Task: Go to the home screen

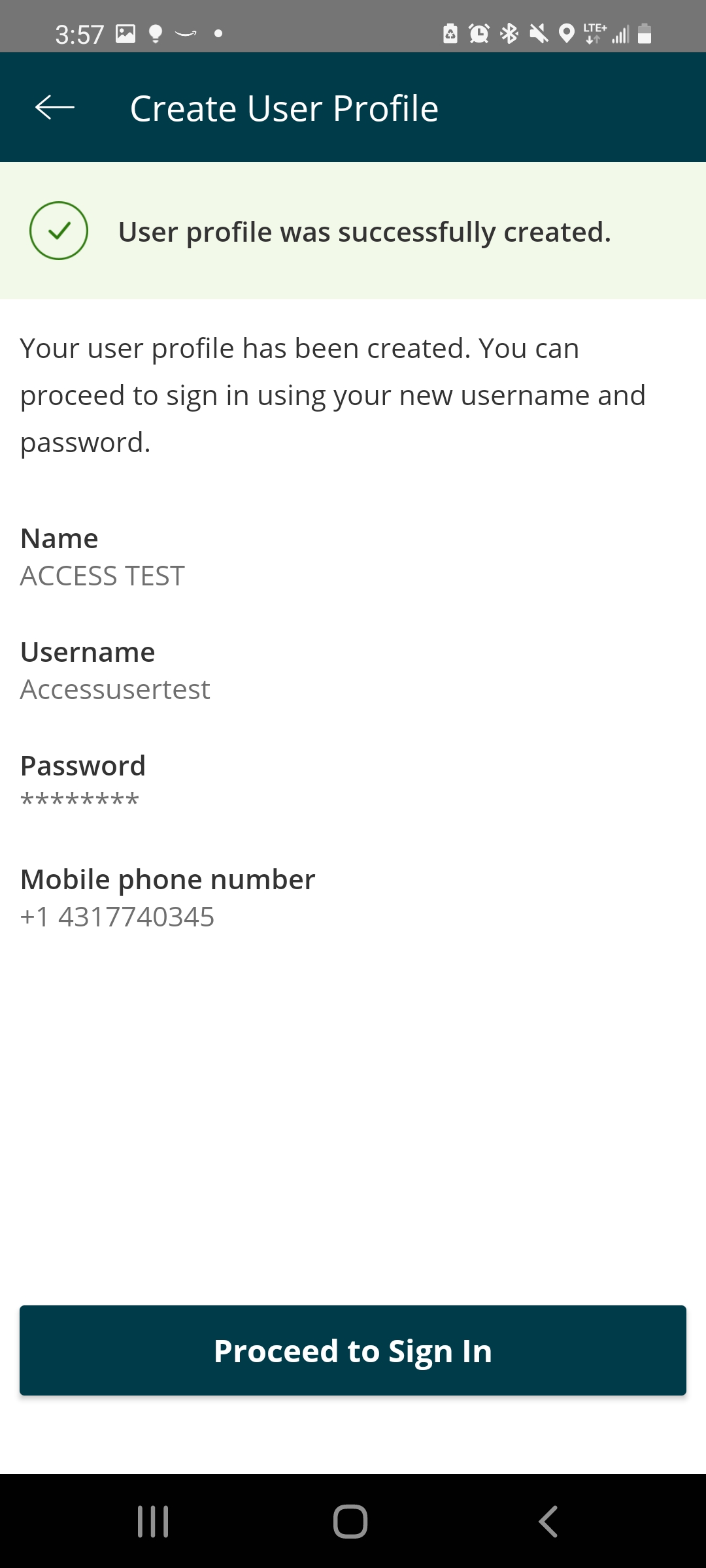Action: (x=350, y=1522)
